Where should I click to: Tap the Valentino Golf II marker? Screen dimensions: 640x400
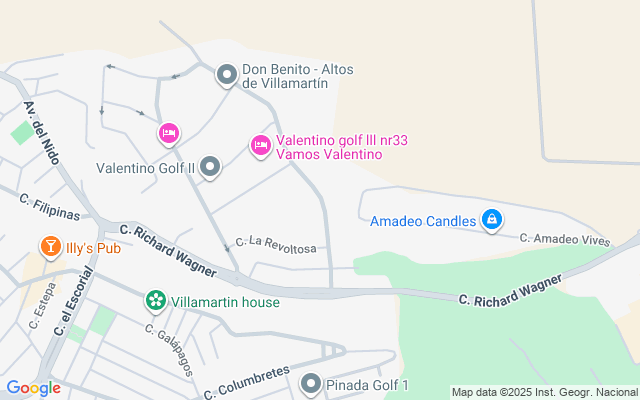(210, 168)
